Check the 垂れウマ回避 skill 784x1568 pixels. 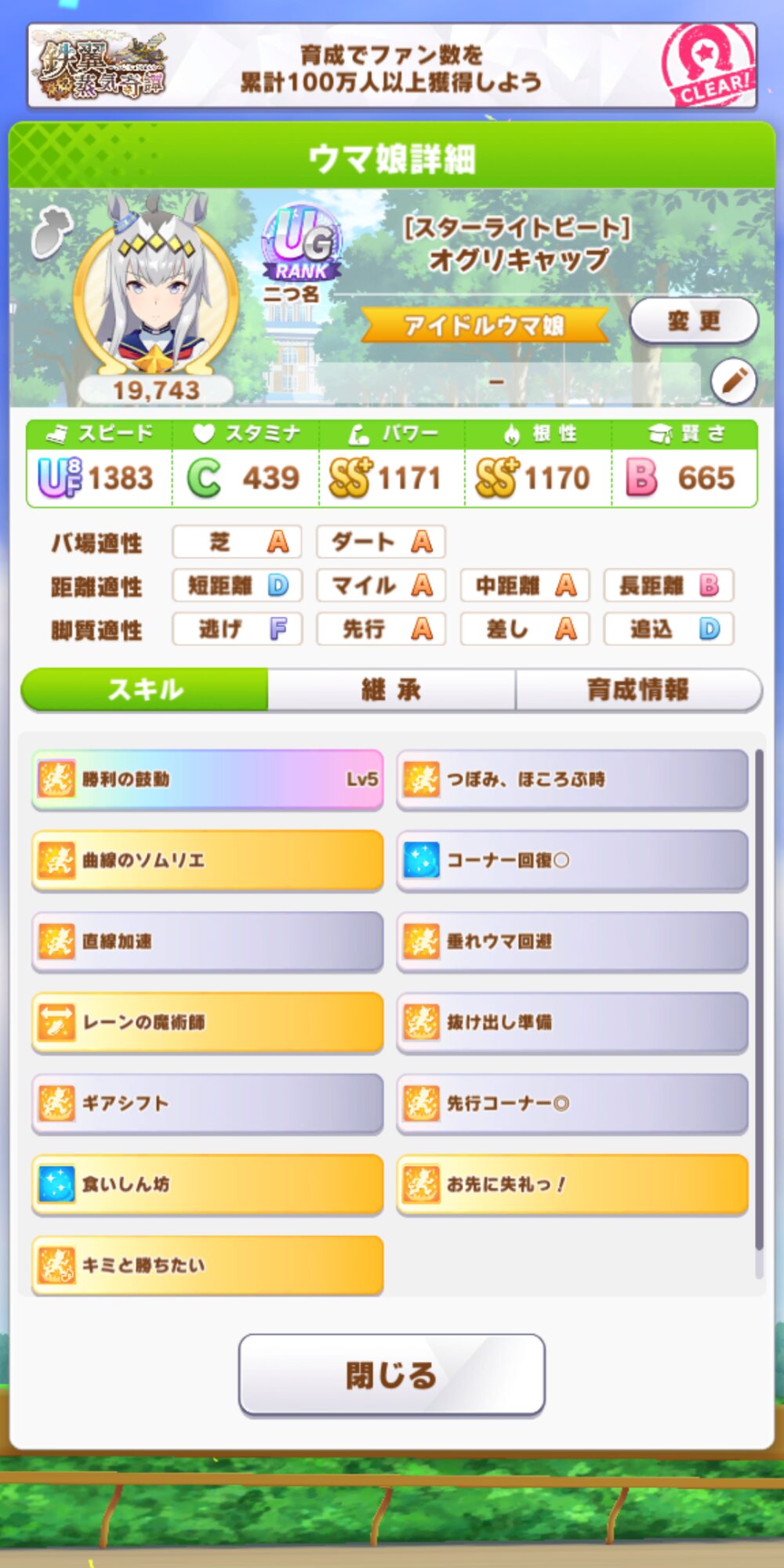pos(572,941)
